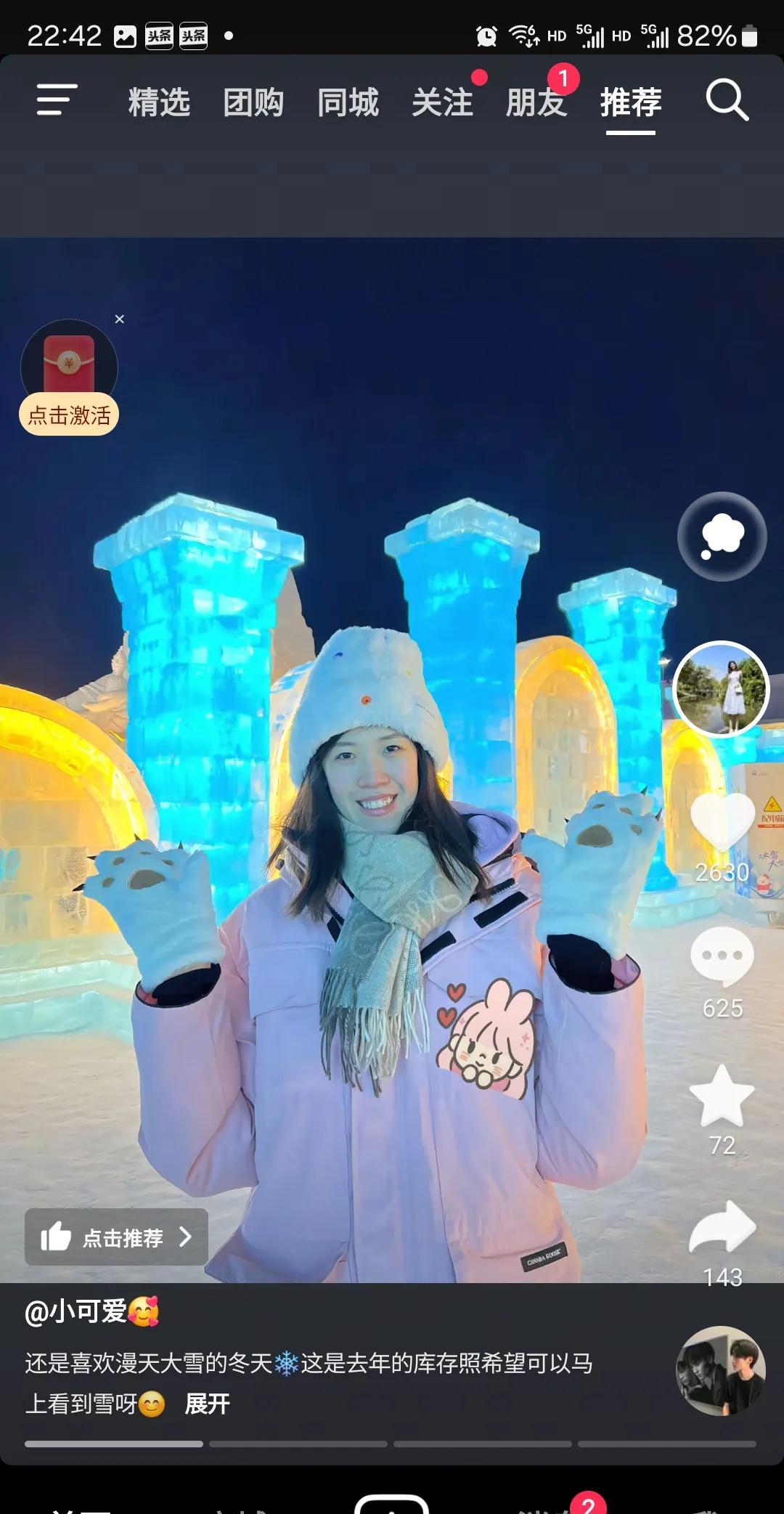Dismiss the red envelope widget

(x=120, y=319)
